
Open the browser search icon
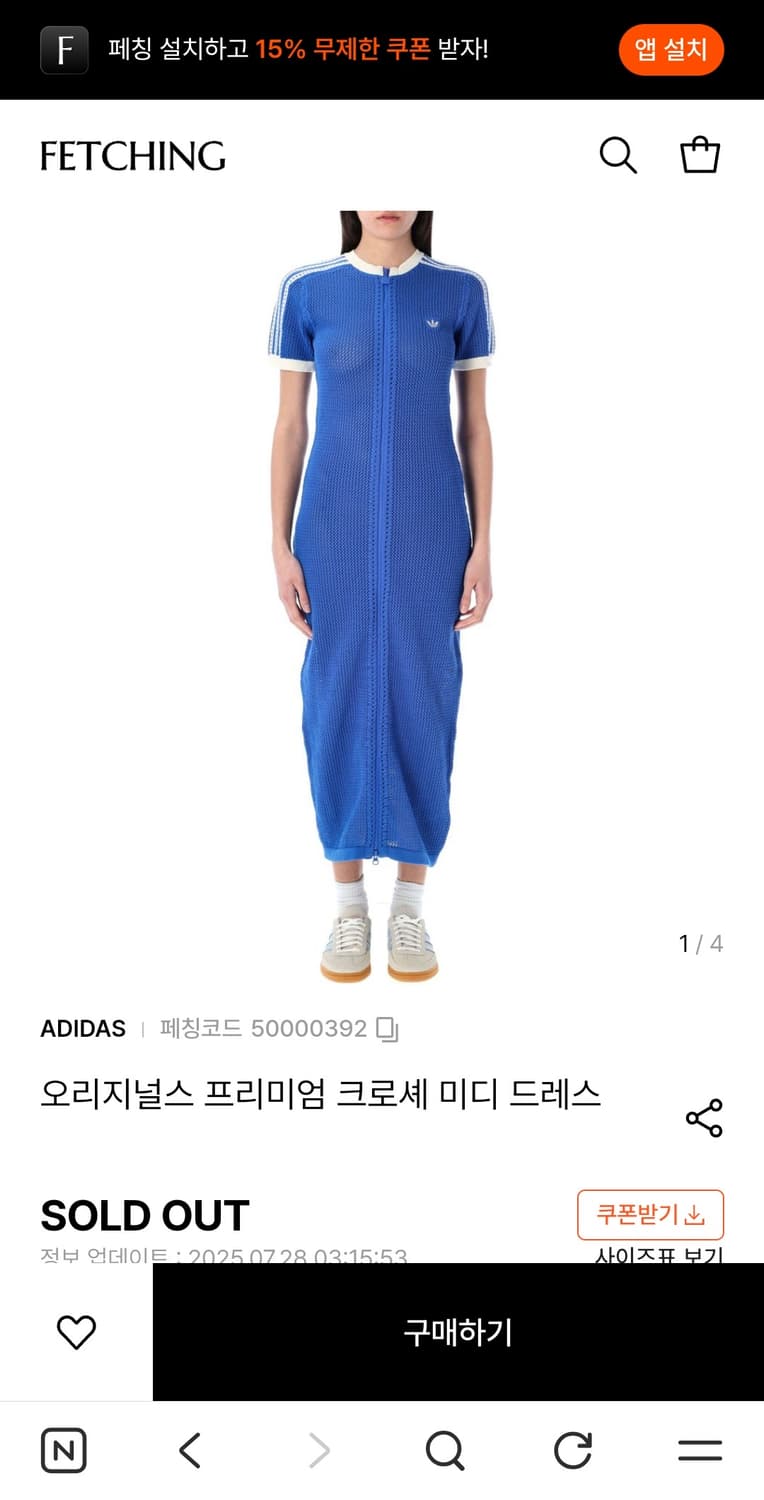coord(445,1449)
